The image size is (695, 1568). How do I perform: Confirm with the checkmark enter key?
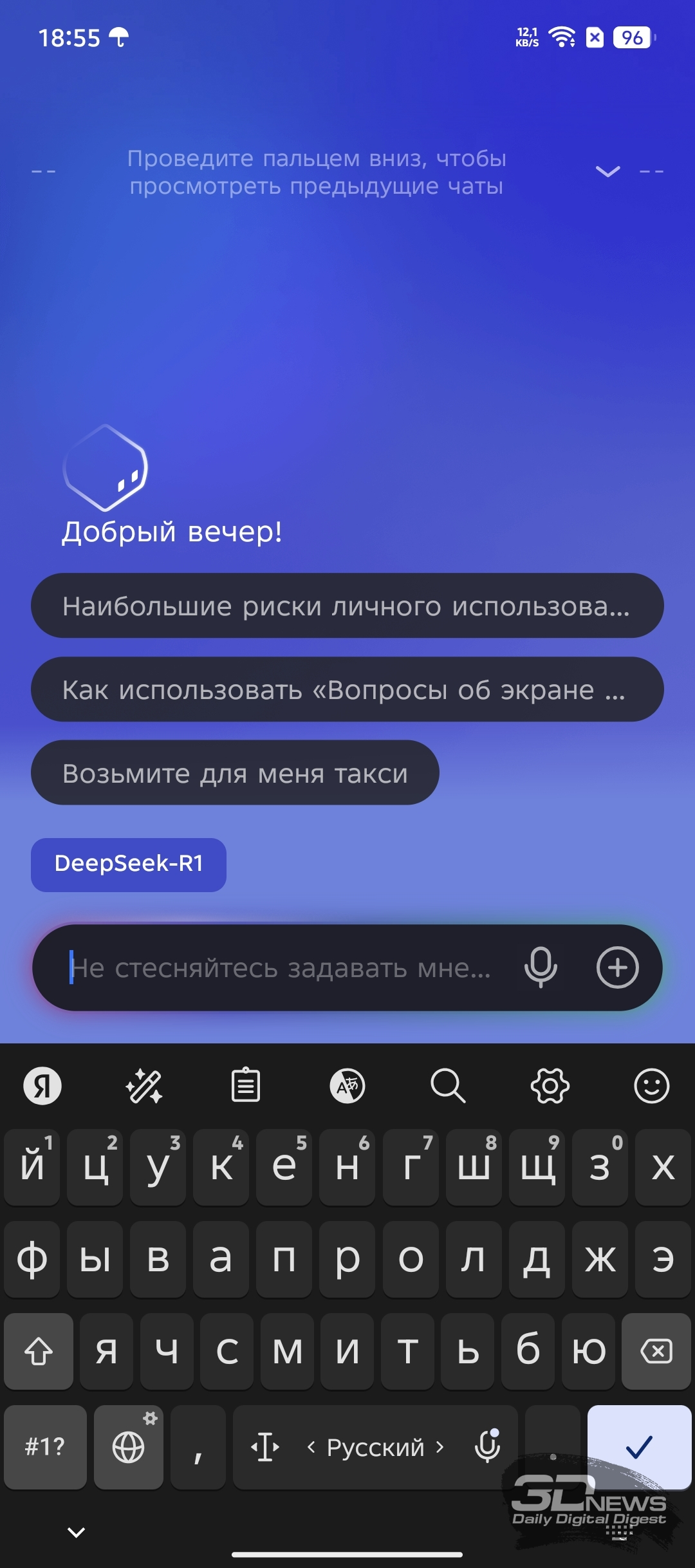click(x=640, y=1447)
